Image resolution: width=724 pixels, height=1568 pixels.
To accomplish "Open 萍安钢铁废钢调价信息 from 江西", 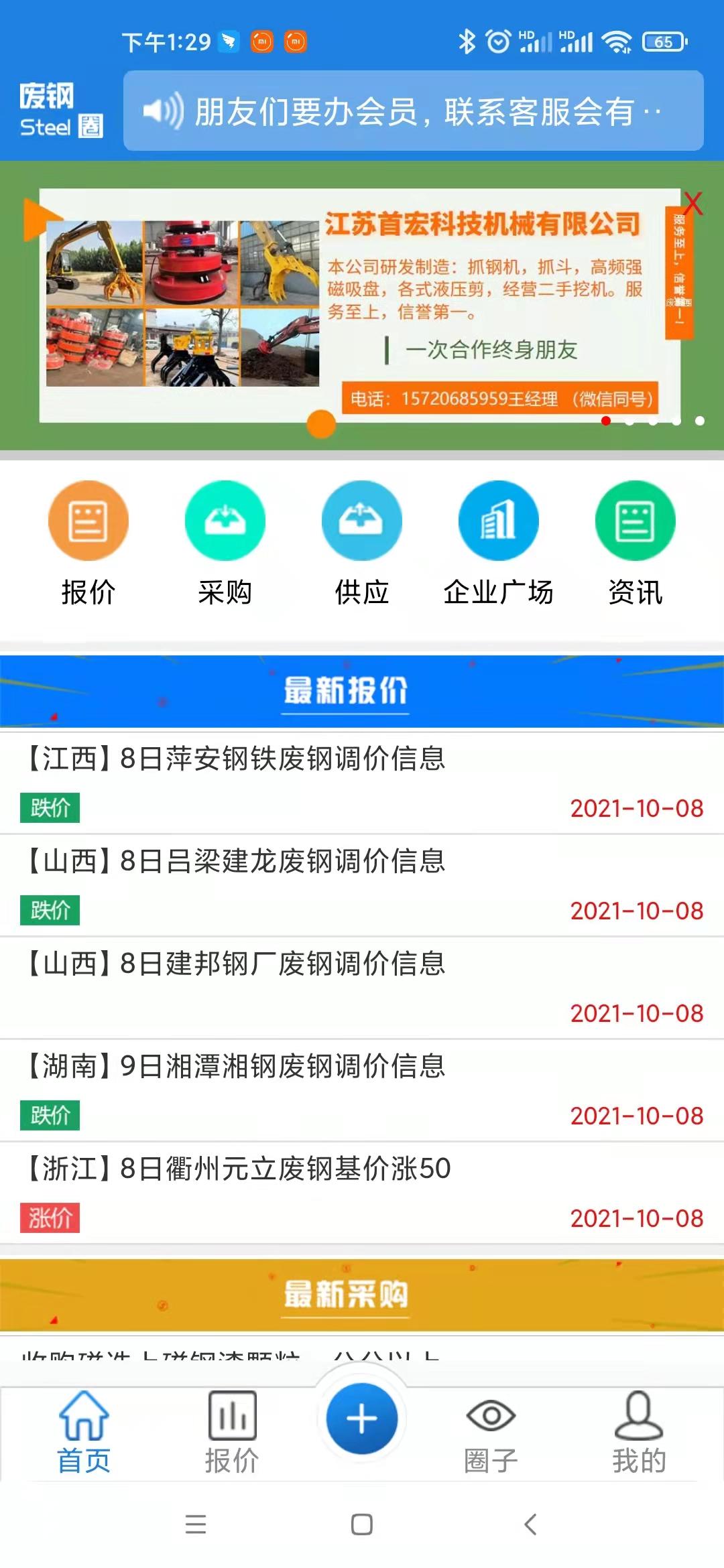I will 236,759.
